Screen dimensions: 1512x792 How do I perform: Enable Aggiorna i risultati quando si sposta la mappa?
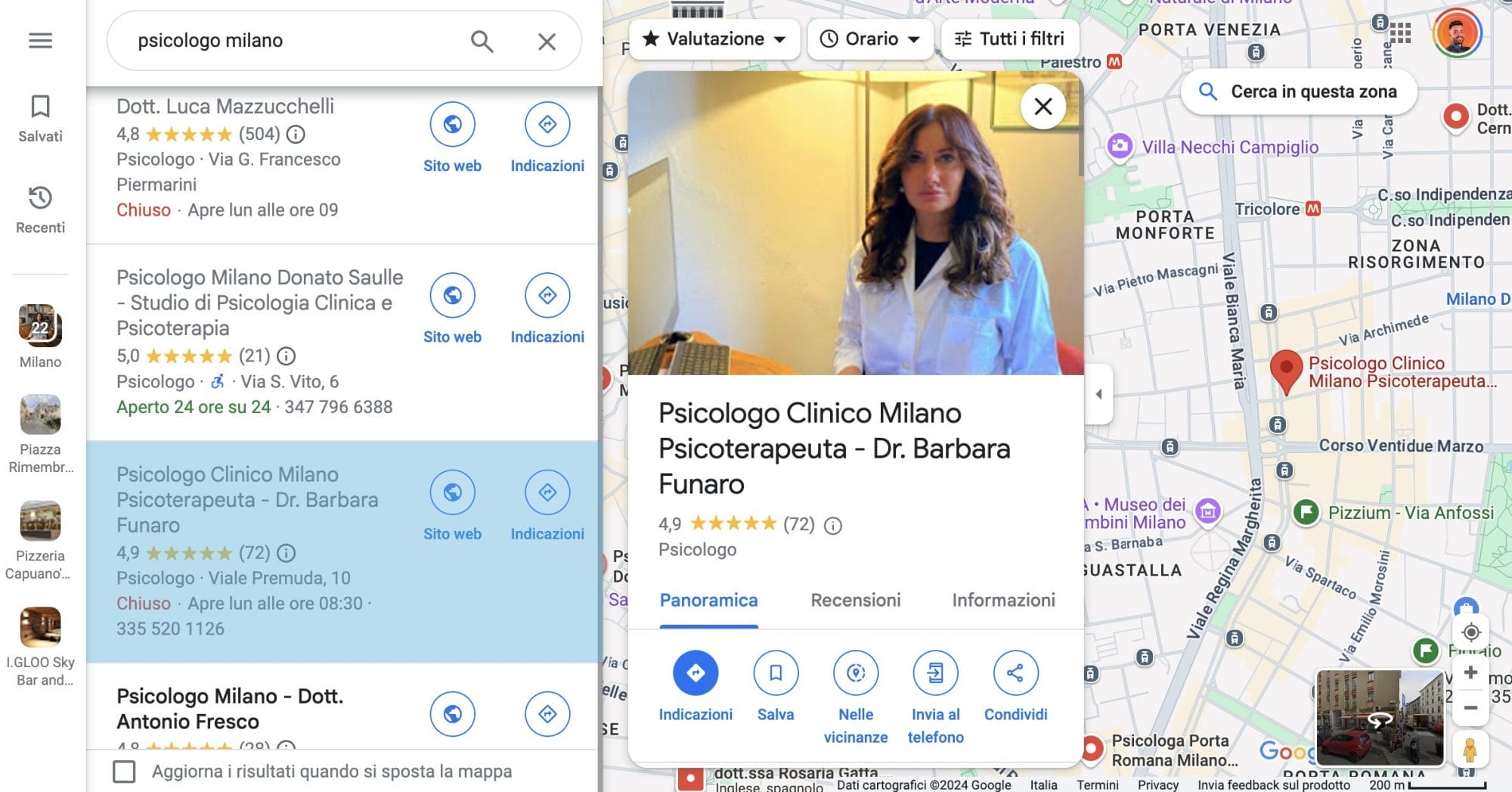[124, 771]
